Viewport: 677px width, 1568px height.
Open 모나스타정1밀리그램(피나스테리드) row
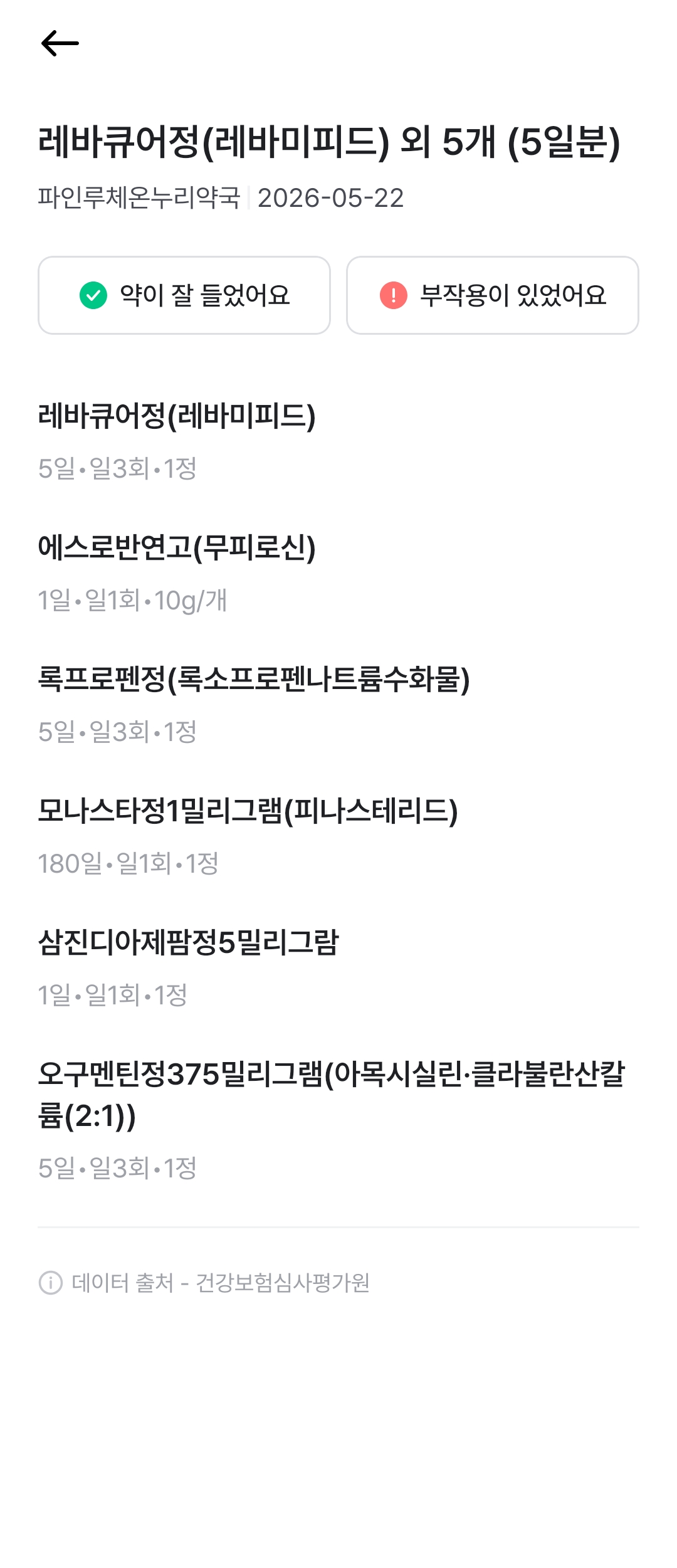pyautogui.click(x=338, y=836)
